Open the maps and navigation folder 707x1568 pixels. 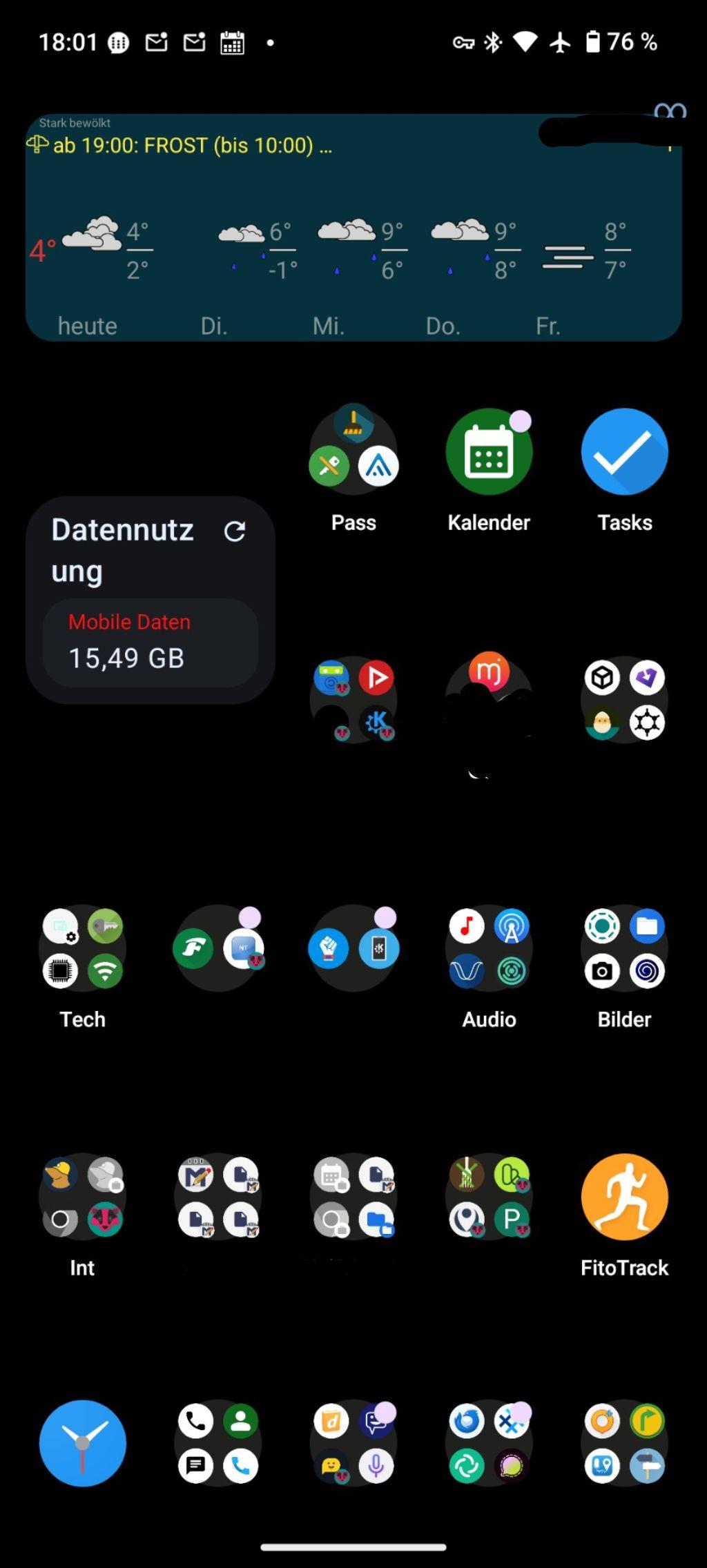(x=624, y=1444)
